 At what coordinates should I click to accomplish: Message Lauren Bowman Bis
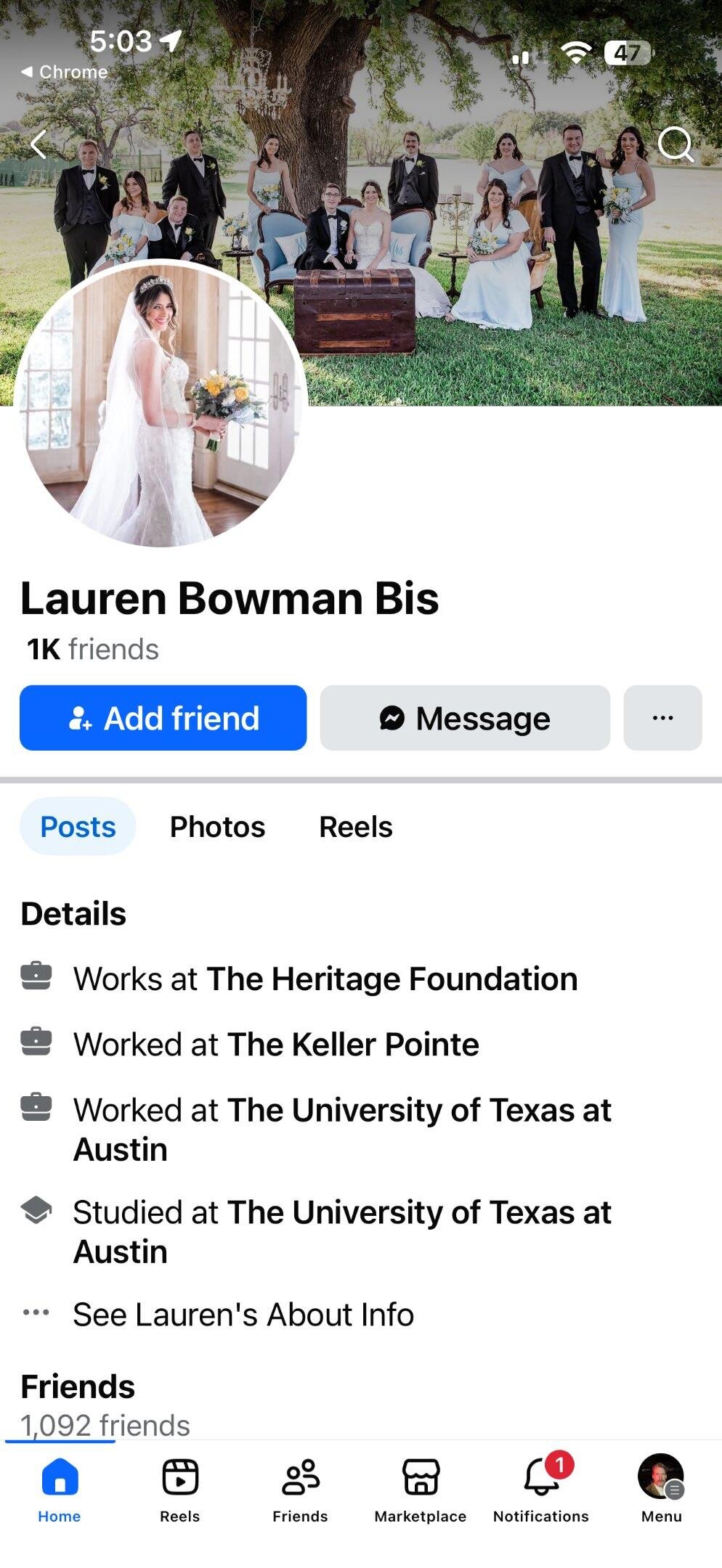[x=465, y=718]
